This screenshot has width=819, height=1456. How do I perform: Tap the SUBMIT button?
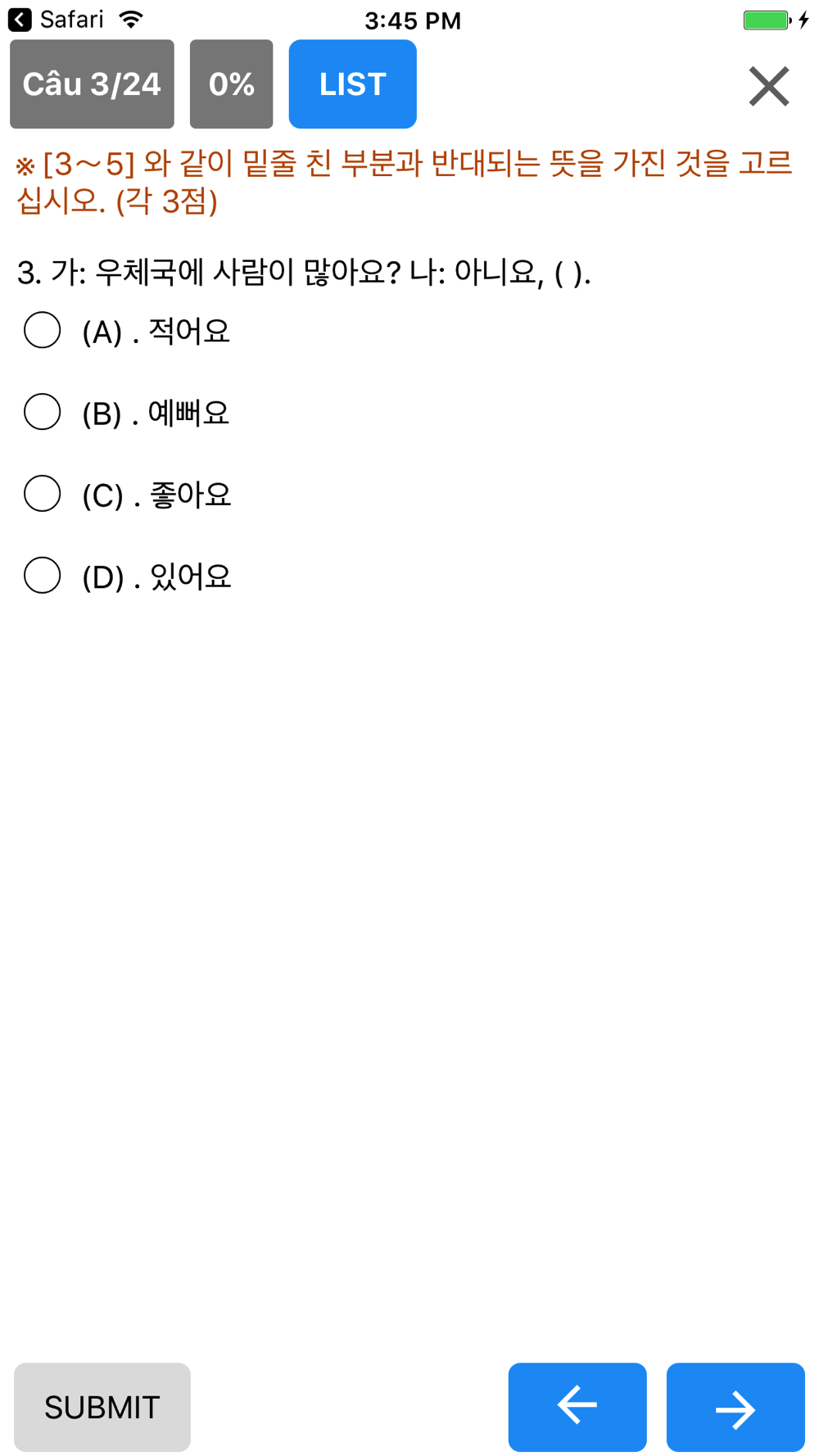[102, 1407]
